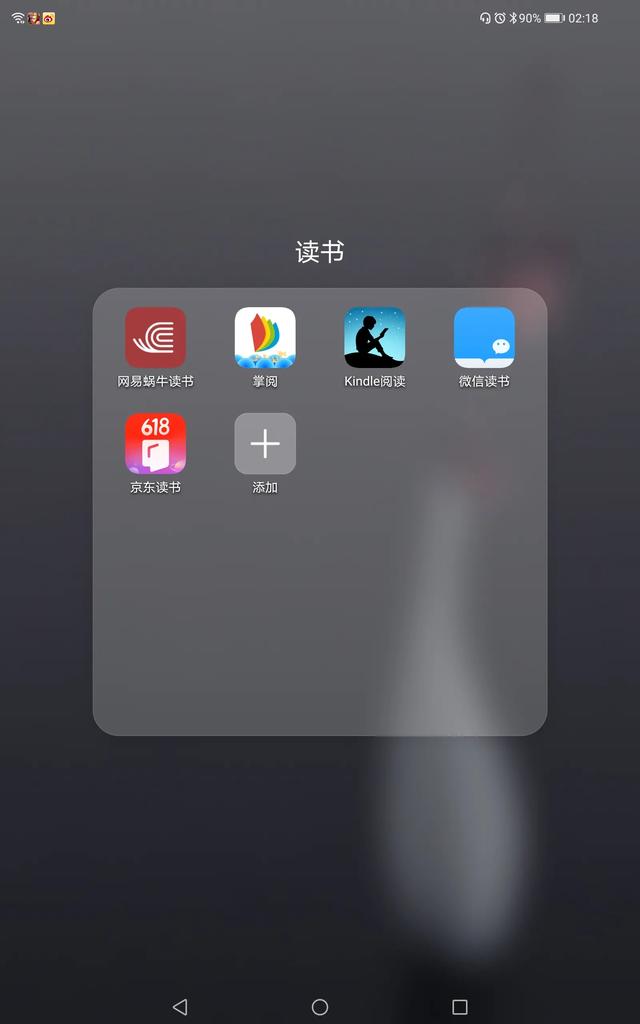This screenshot has width=640, height=1024.
Task: Go back using the system back button
Action: point(180,1006)
